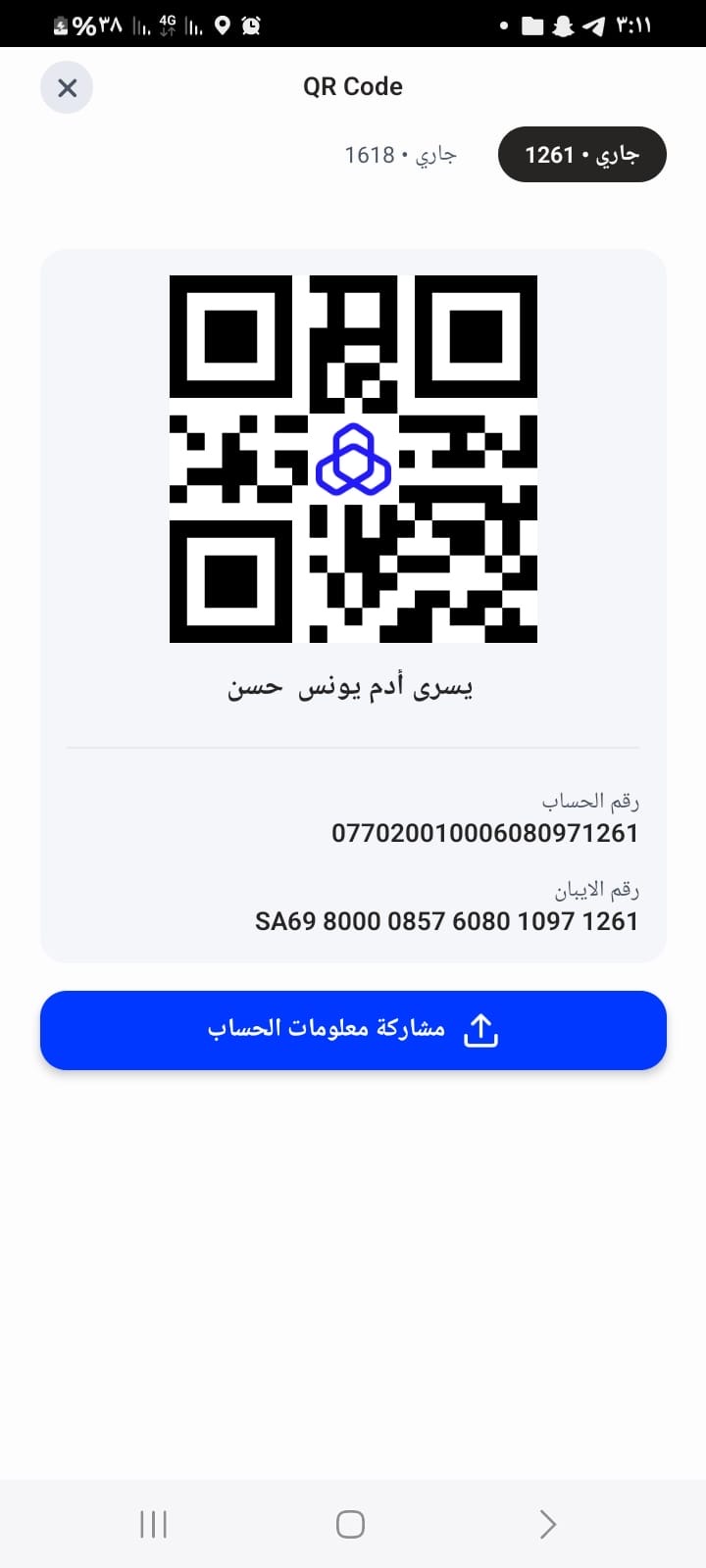Select the جاري 1261 account chip
Screen dimensions: 706x1568
click(581, 155)
